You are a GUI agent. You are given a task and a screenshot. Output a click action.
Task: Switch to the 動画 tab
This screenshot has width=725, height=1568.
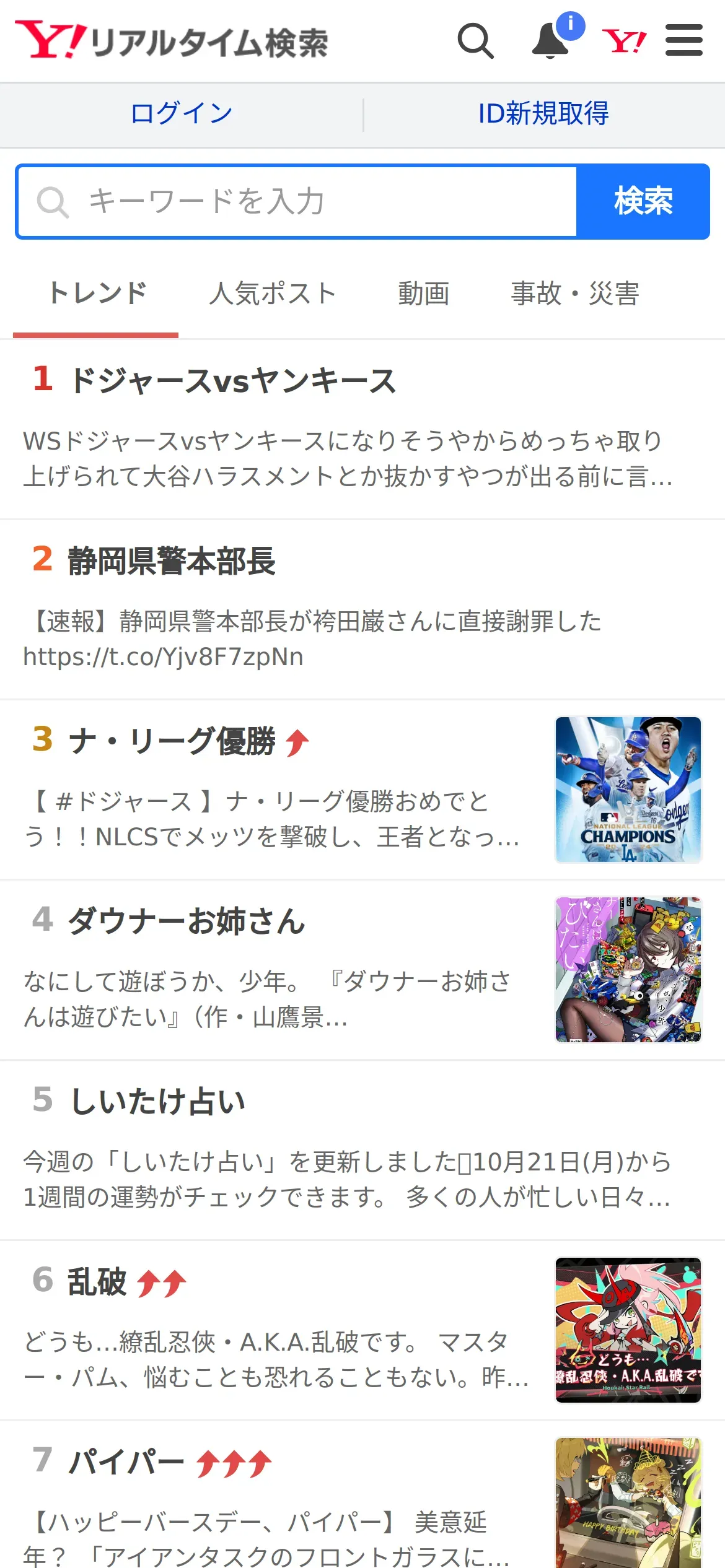[x=423, y=294]
